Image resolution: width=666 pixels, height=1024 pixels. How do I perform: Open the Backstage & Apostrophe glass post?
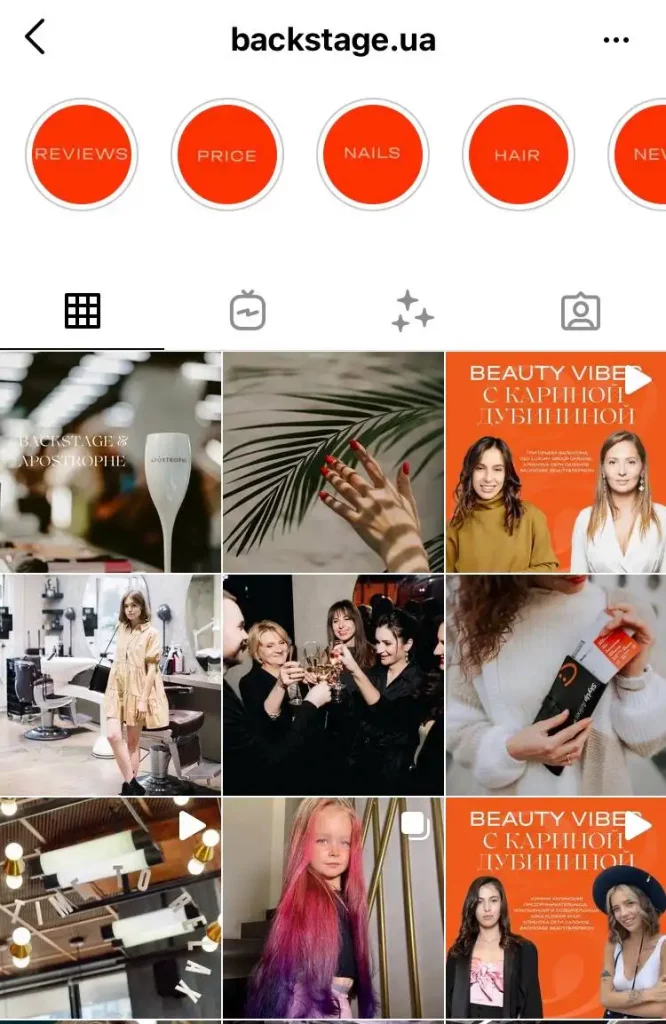pyautogui.click(x=110, y=461)
